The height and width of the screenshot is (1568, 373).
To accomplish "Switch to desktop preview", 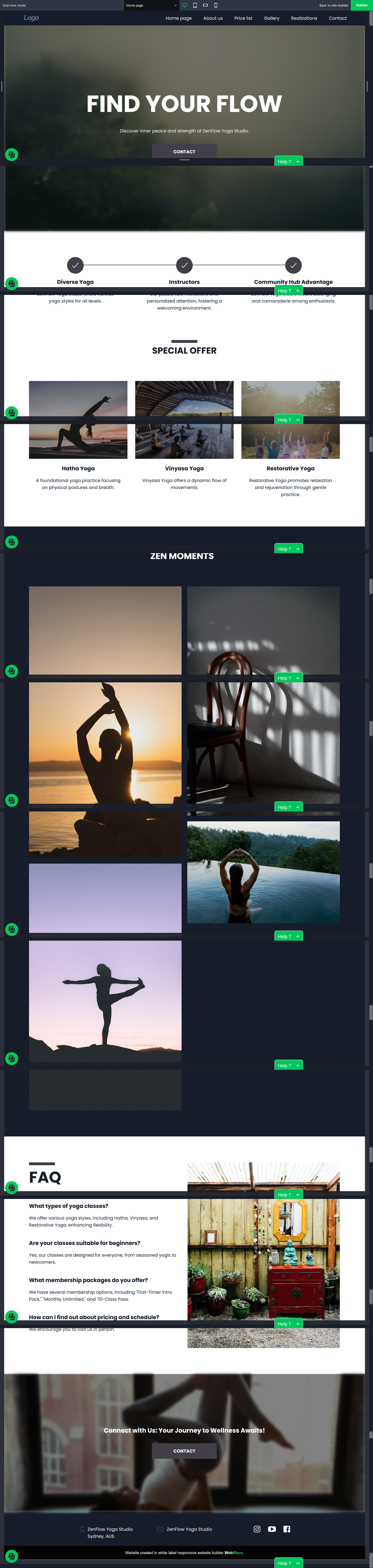I will (185, 5).
